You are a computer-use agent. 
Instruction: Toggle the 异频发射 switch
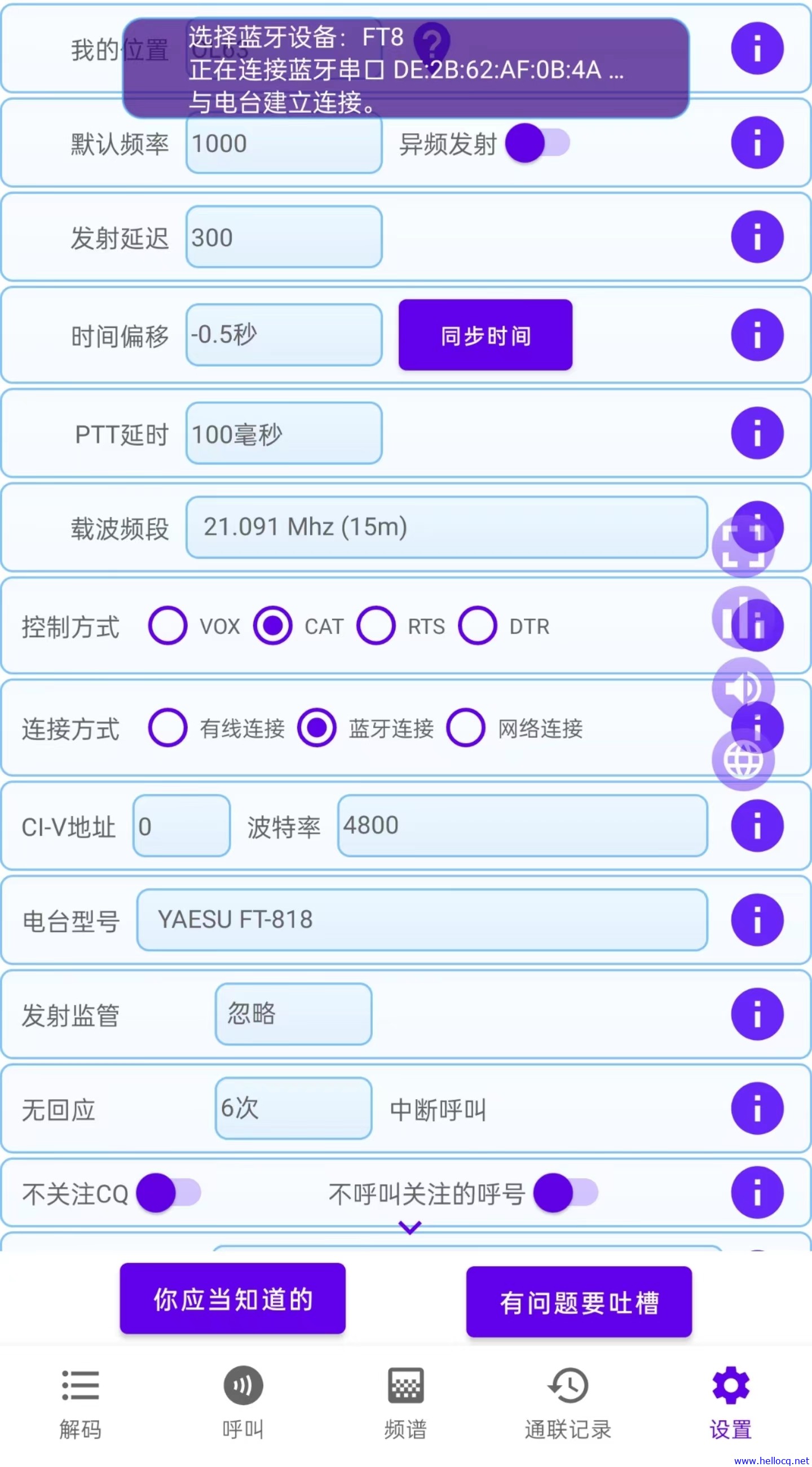537,143
